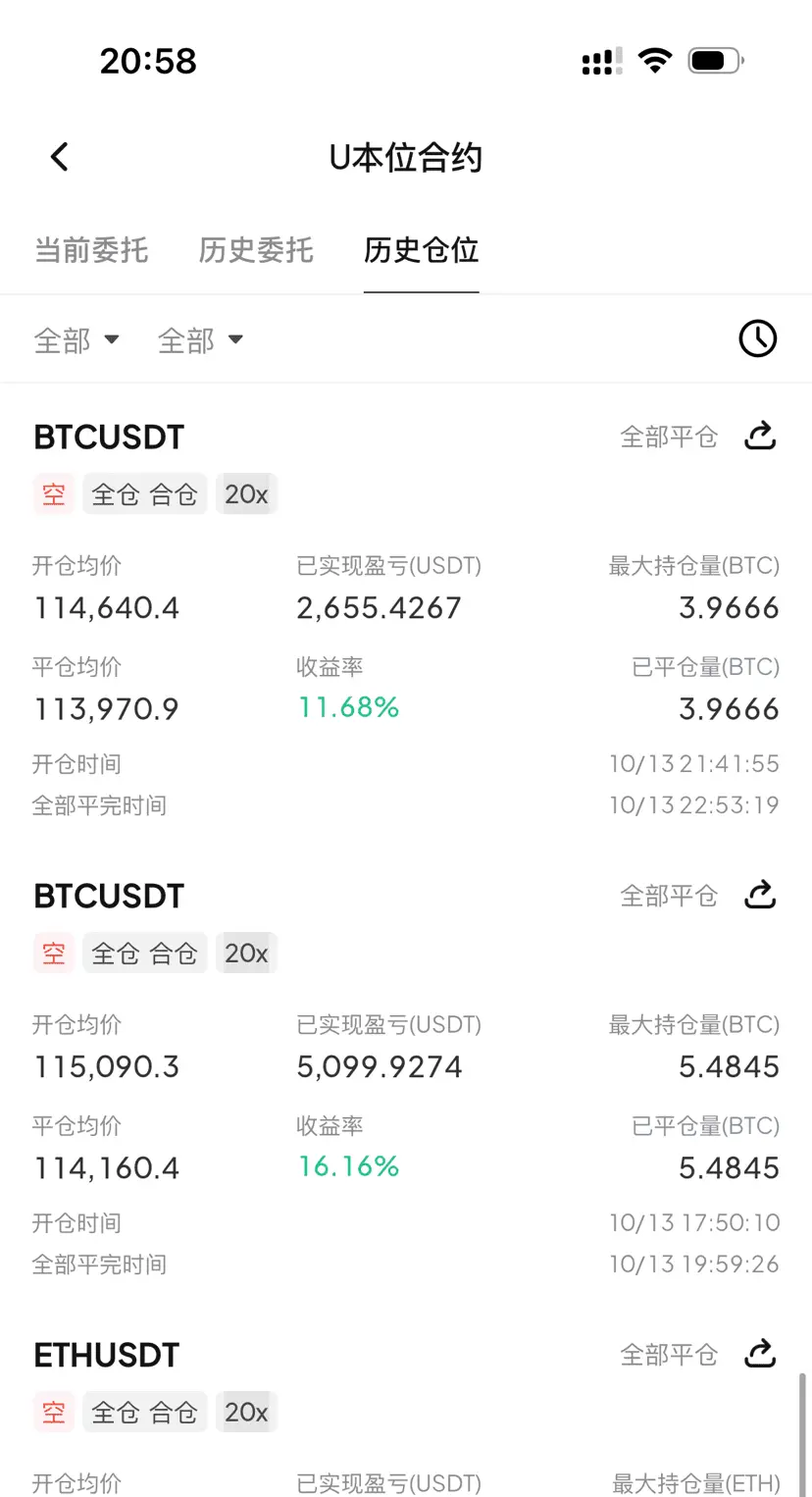Expand the first 全部 filter dropdown
The height and width of the screenshot is (1497, 812).
coord(76,340)
